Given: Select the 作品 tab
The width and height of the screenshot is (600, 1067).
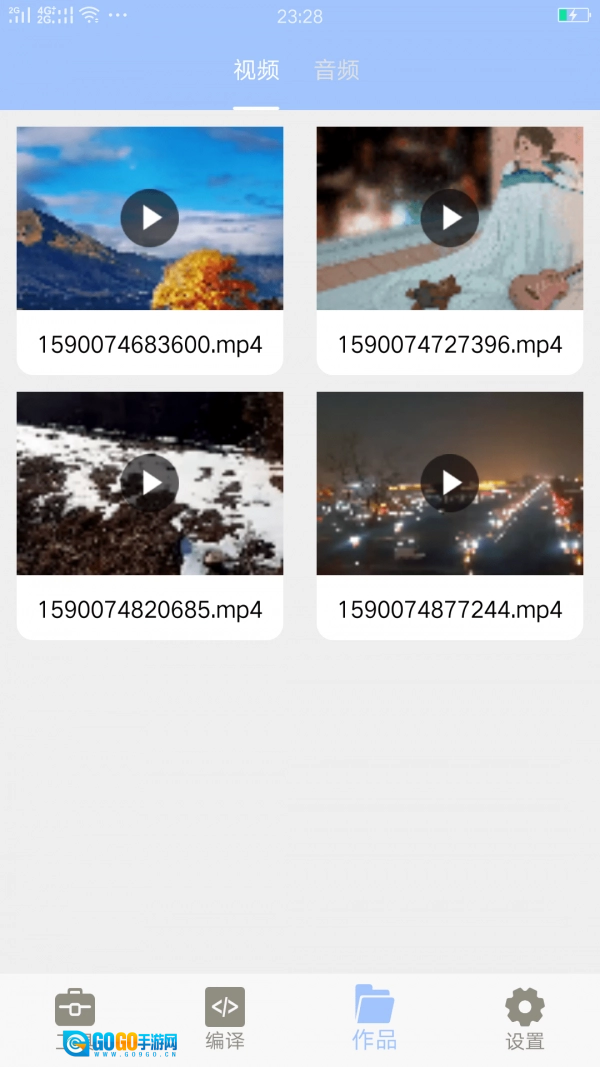Looking at the screenshot, I should click(x=375, y=1018).
